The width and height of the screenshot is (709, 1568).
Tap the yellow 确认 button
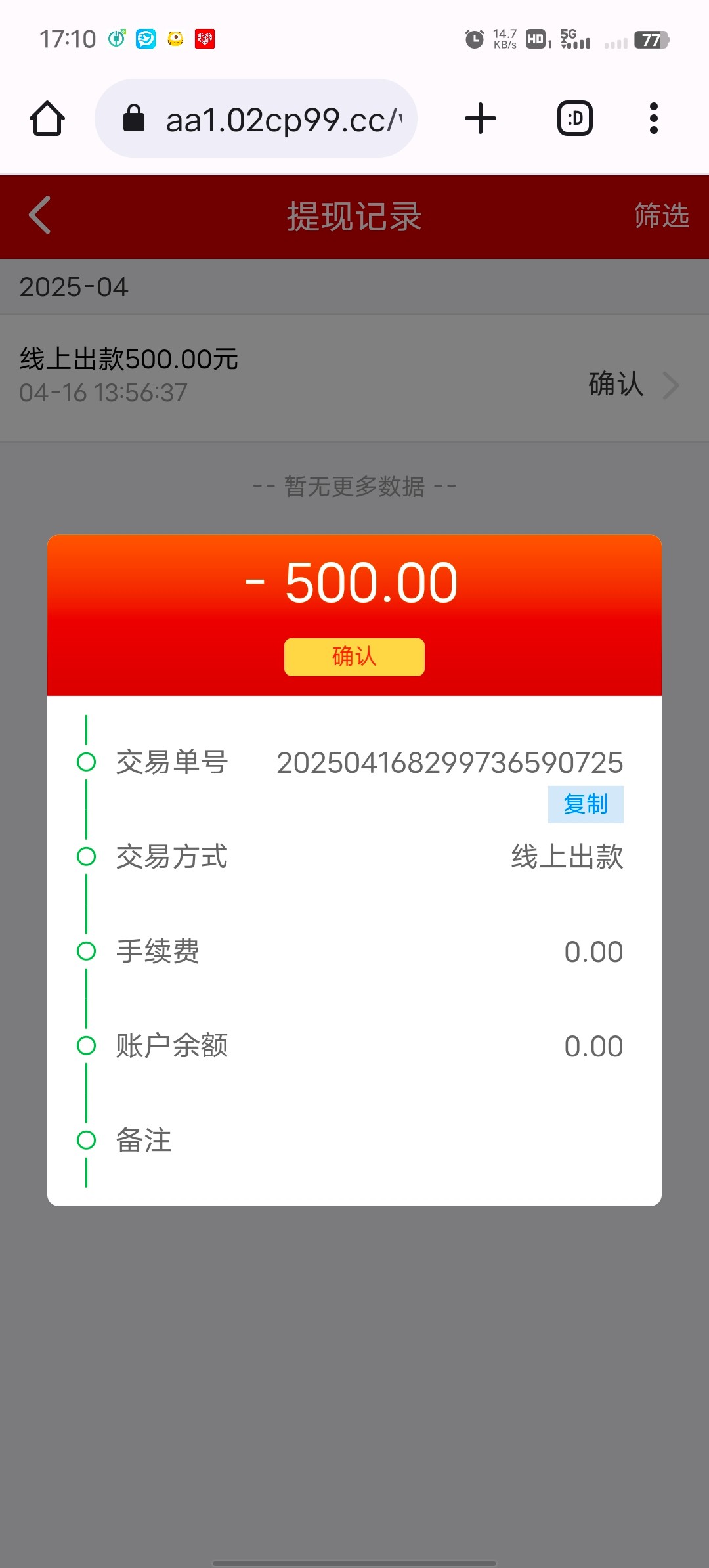pos(354,657)
